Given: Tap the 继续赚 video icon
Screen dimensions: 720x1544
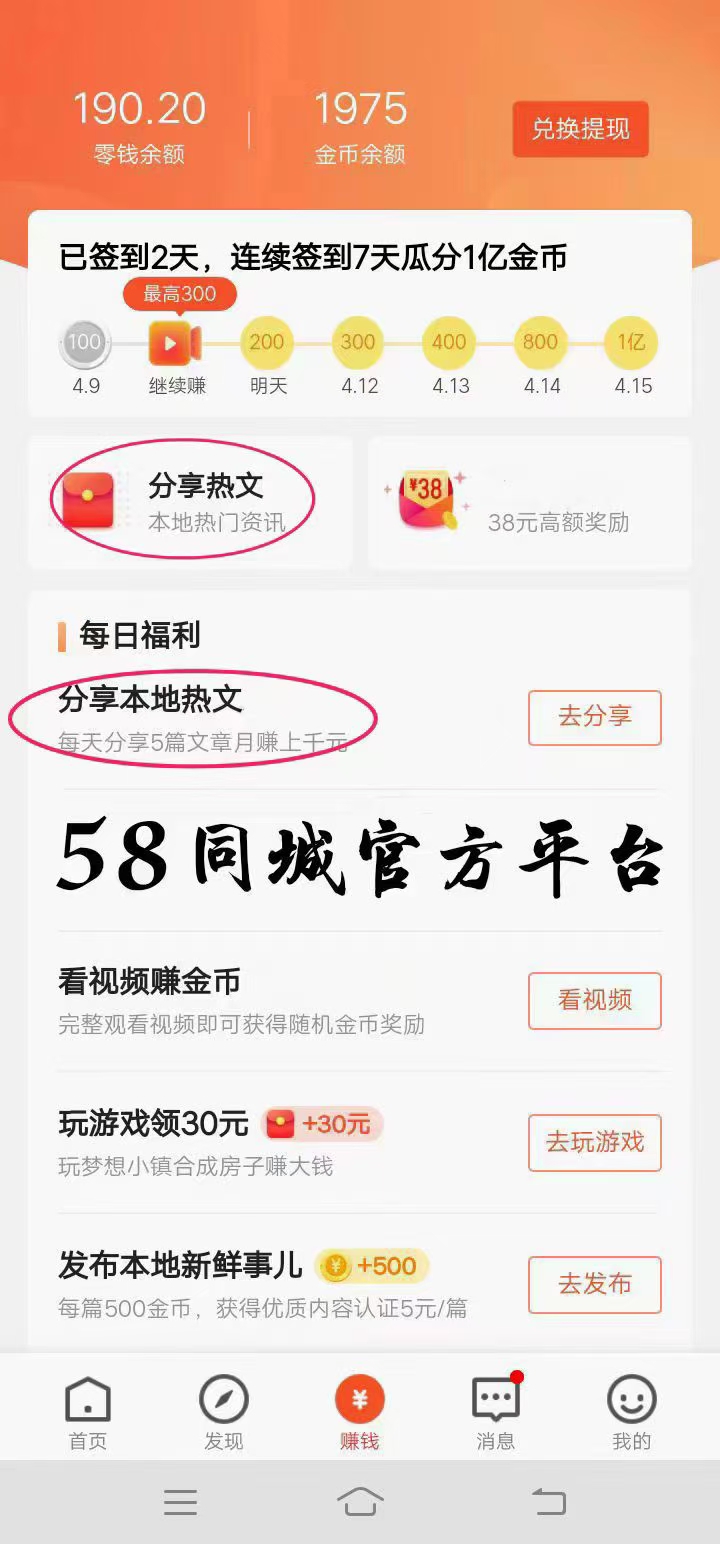Looking at the screenshot, I should 176,344.
